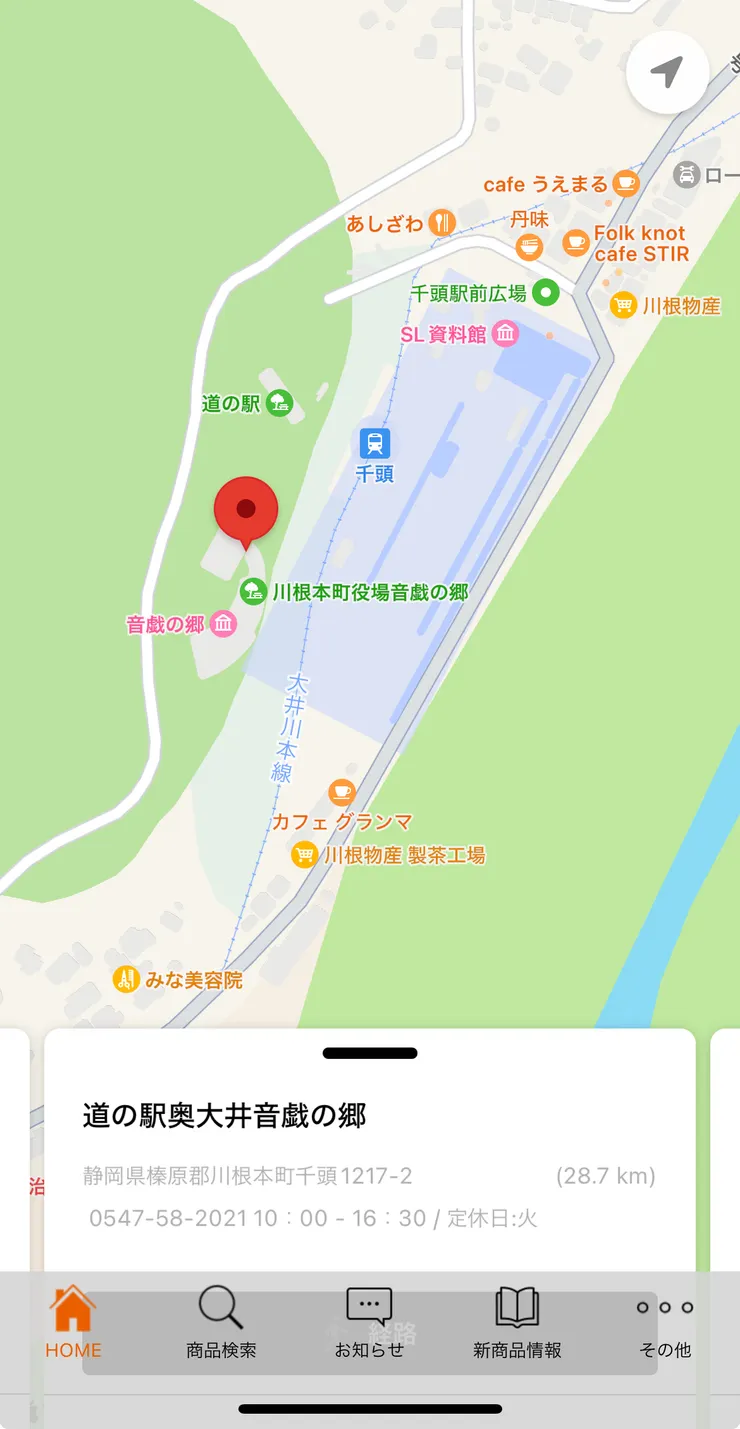Tap the grabber handle on the store card
This screenshot has width=740, height=1429.
coord(369,1053)
